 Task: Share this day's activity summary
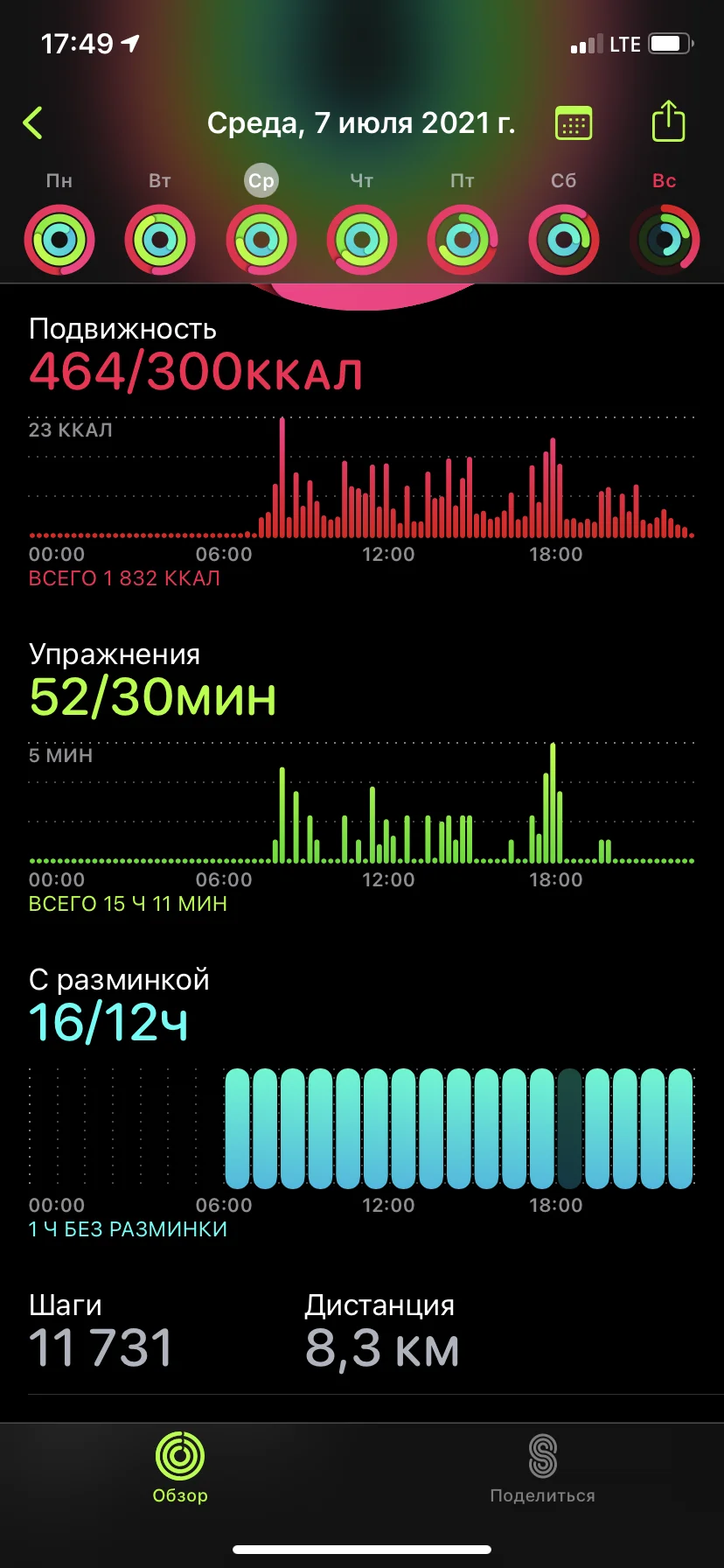pyautogui.click(x=668, y=122)
